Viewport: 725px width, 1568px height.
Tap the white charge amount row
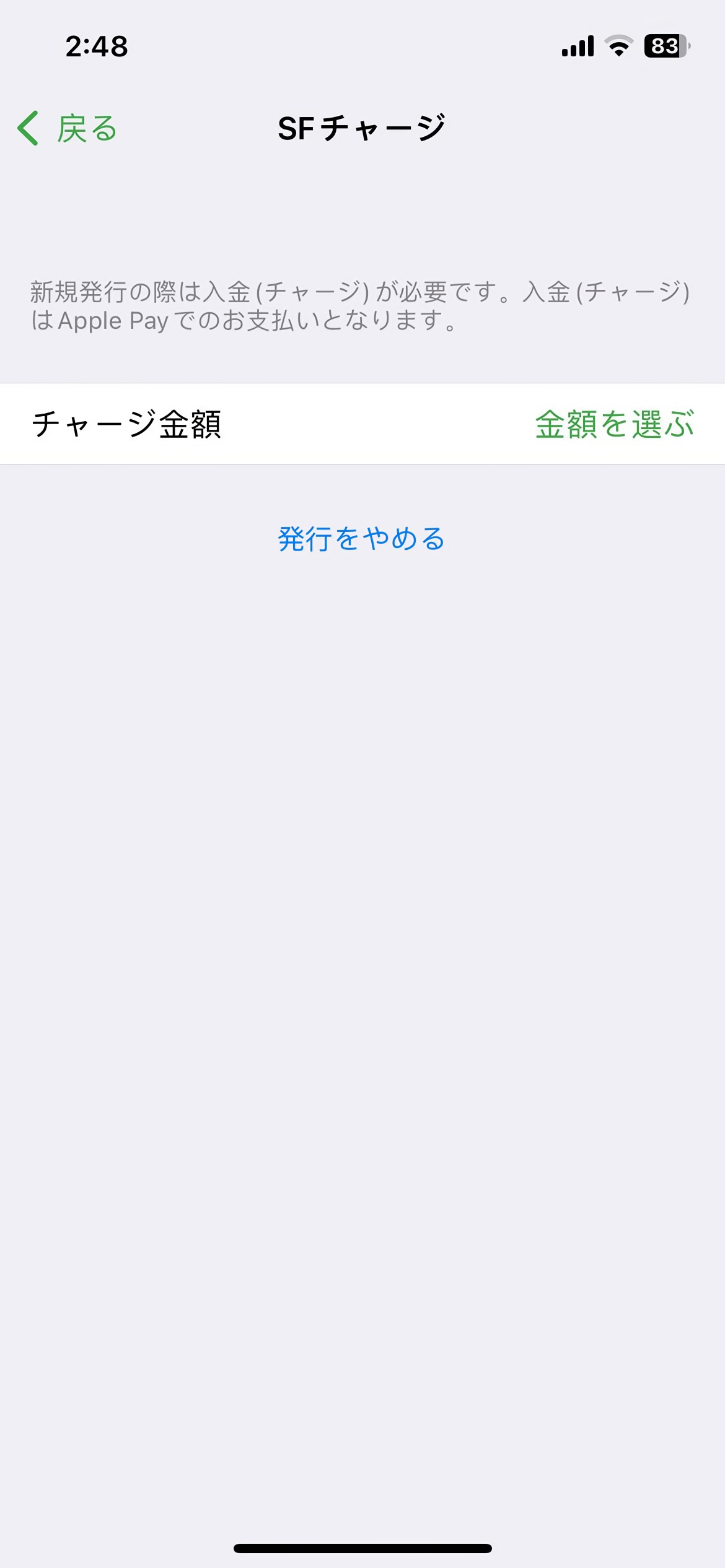[x=362, y=424]
